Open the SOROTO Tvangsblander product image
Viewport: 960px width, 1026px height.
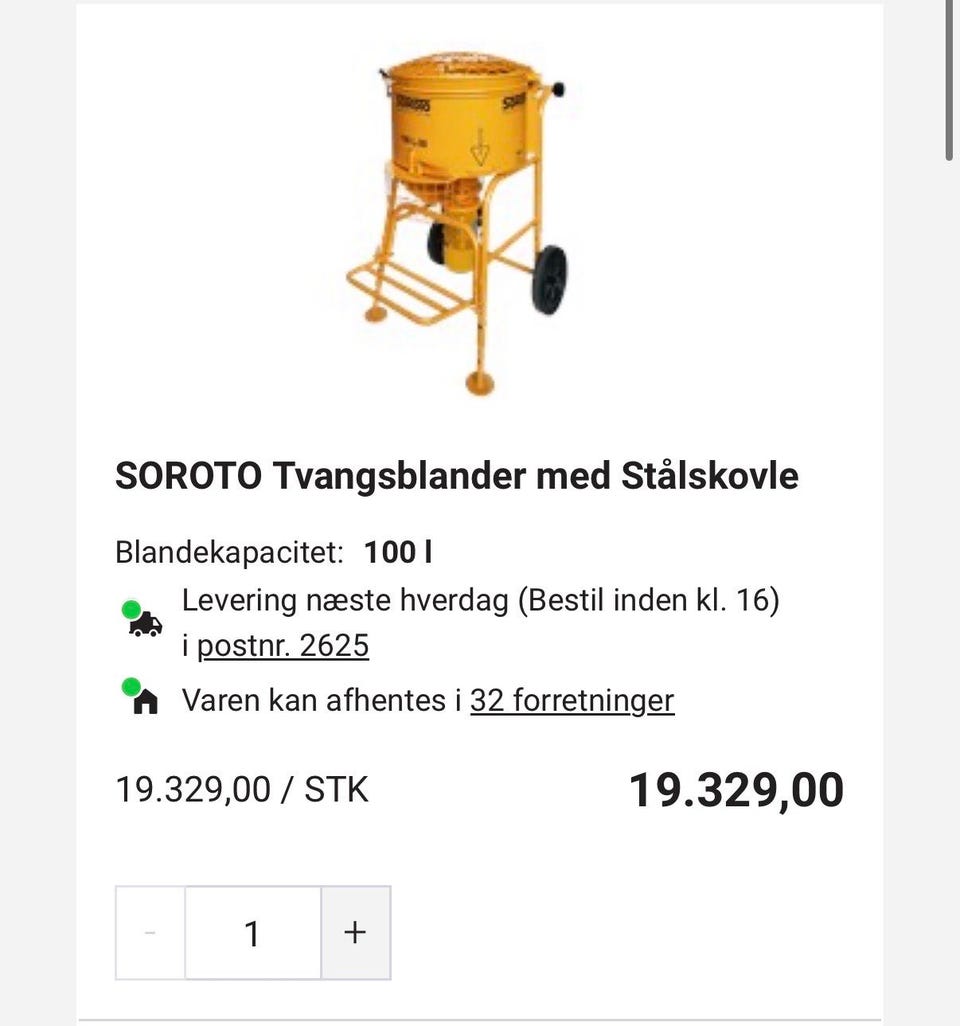click(x=470, y=220)
